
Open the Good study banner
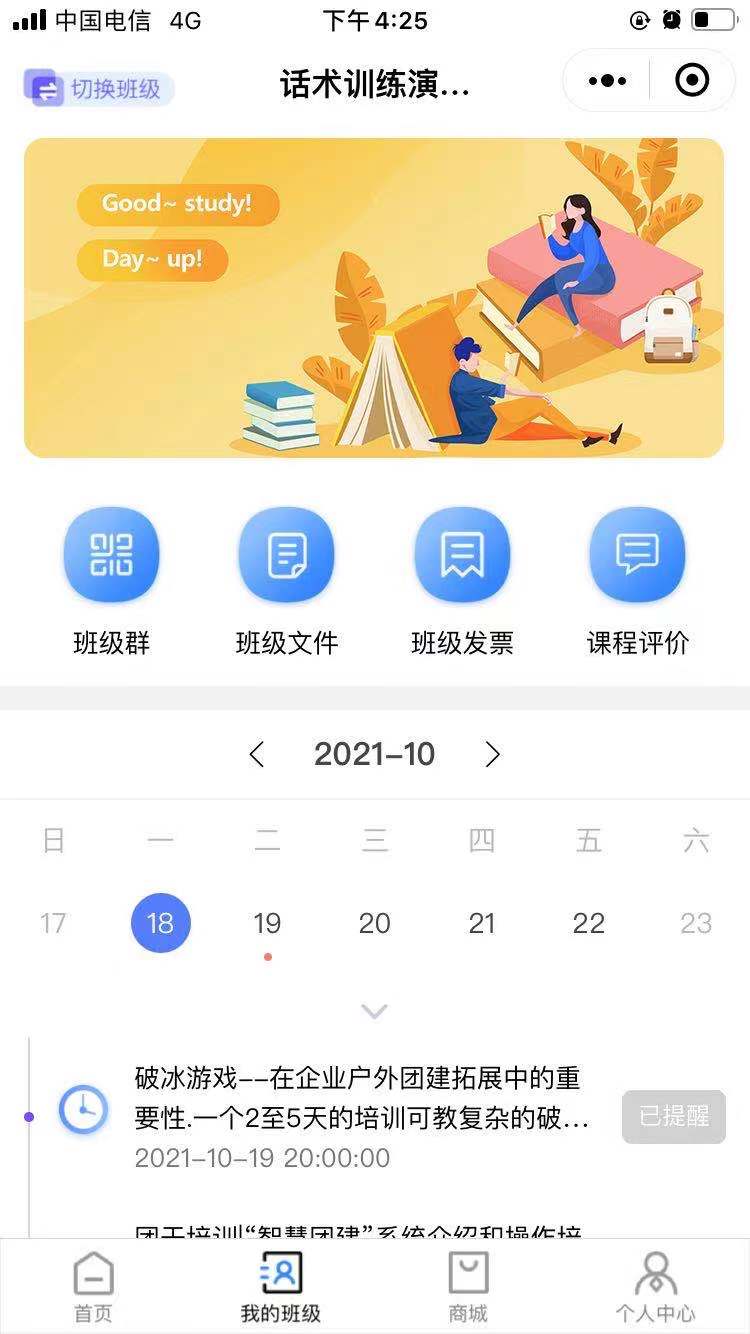pyautogui.click(x=374, y=298)
